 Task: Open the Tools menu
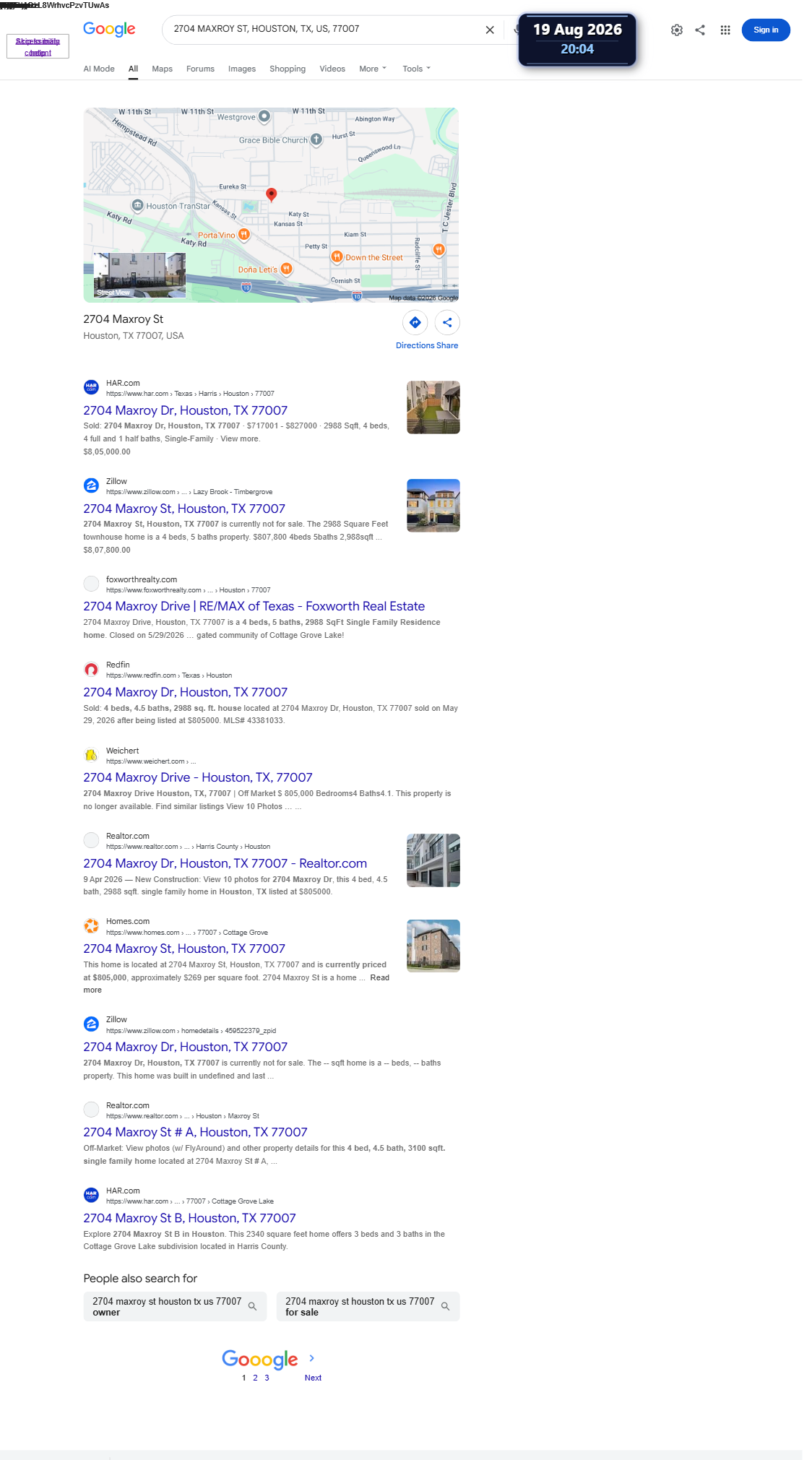(417, 69)
